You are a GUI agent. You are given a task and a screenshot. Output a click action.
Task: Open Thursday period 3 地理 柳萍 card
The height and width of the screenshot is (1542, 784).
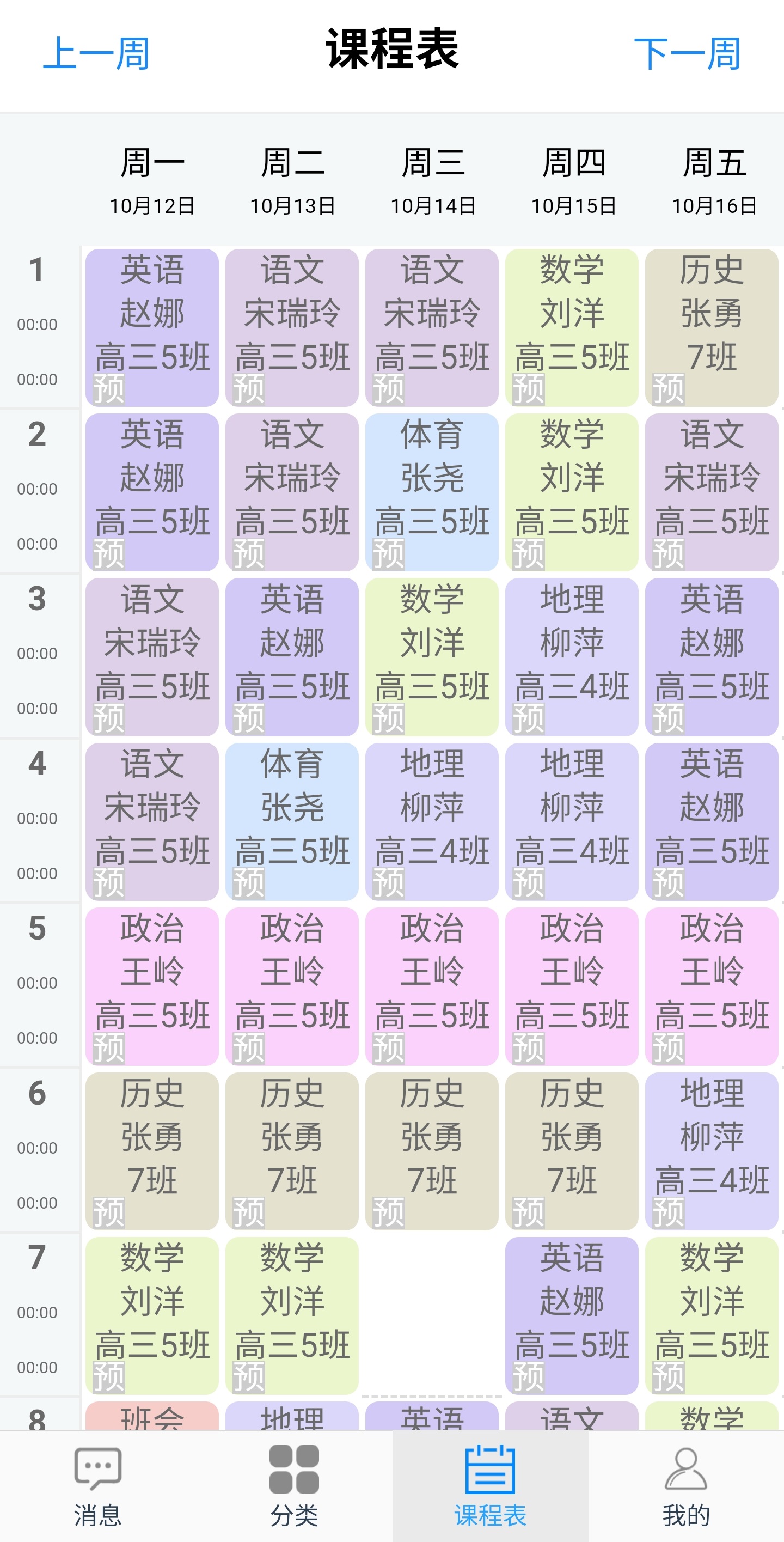[572, 657]
